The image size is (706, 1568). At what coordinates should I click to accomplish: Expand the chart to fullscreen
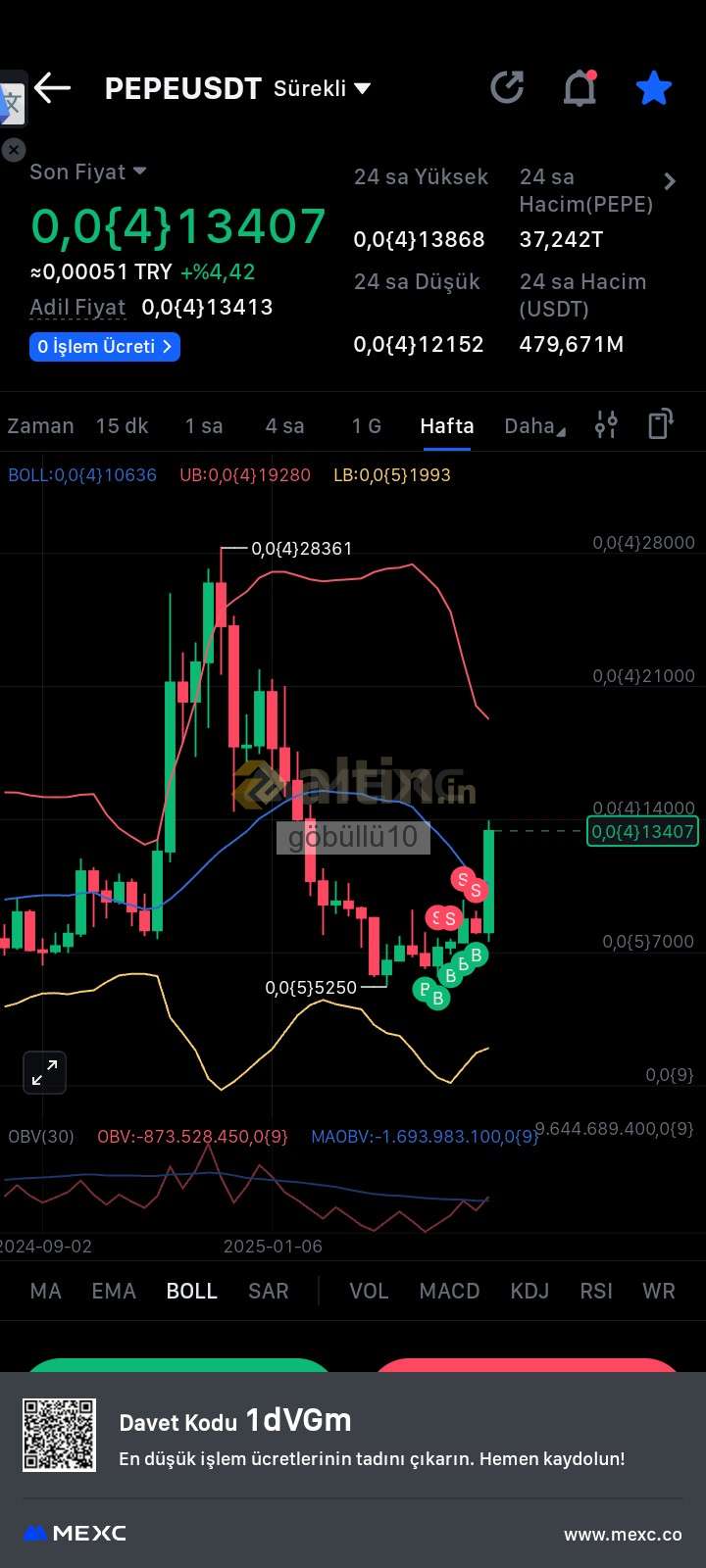(45, 1072)
